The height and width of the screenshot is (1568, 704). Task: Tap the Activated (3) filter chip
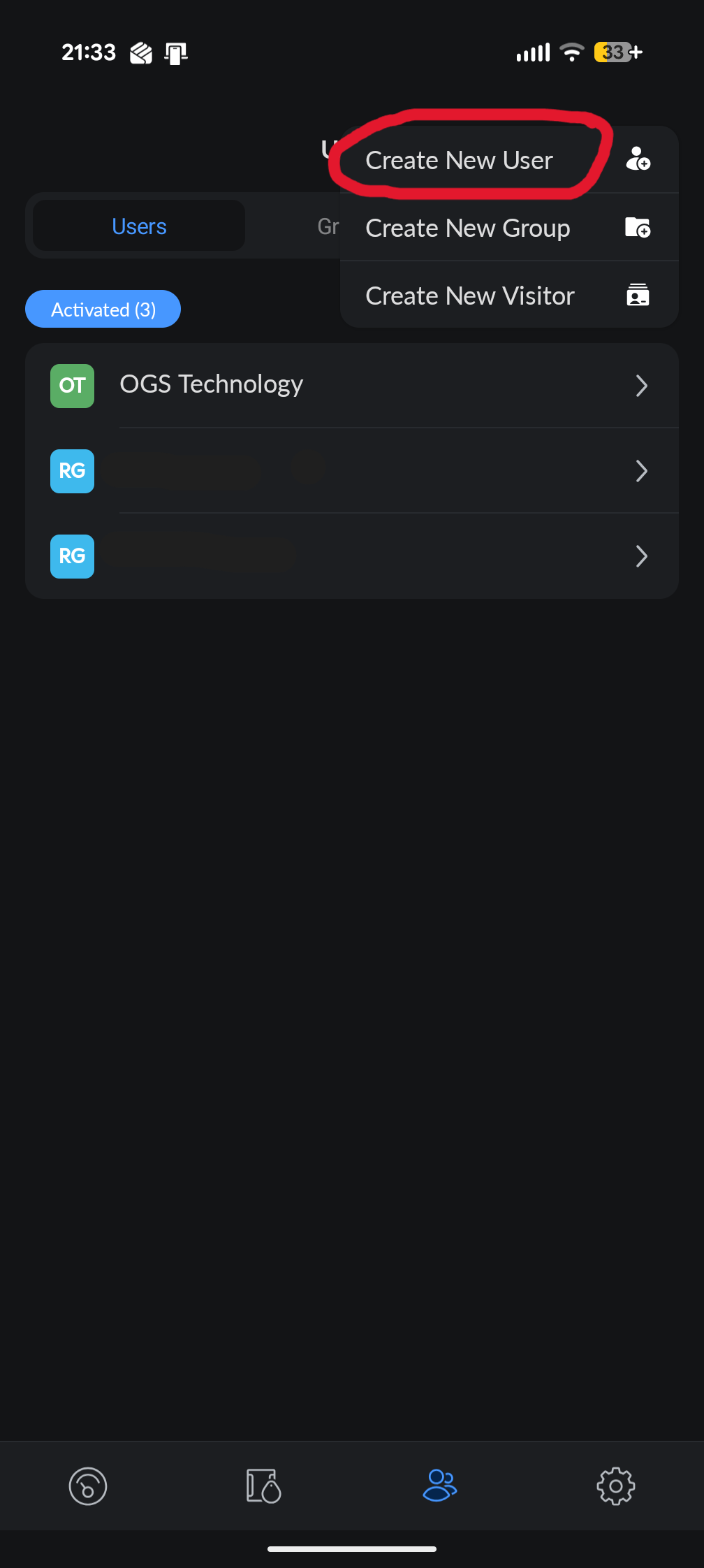(103, 310)
